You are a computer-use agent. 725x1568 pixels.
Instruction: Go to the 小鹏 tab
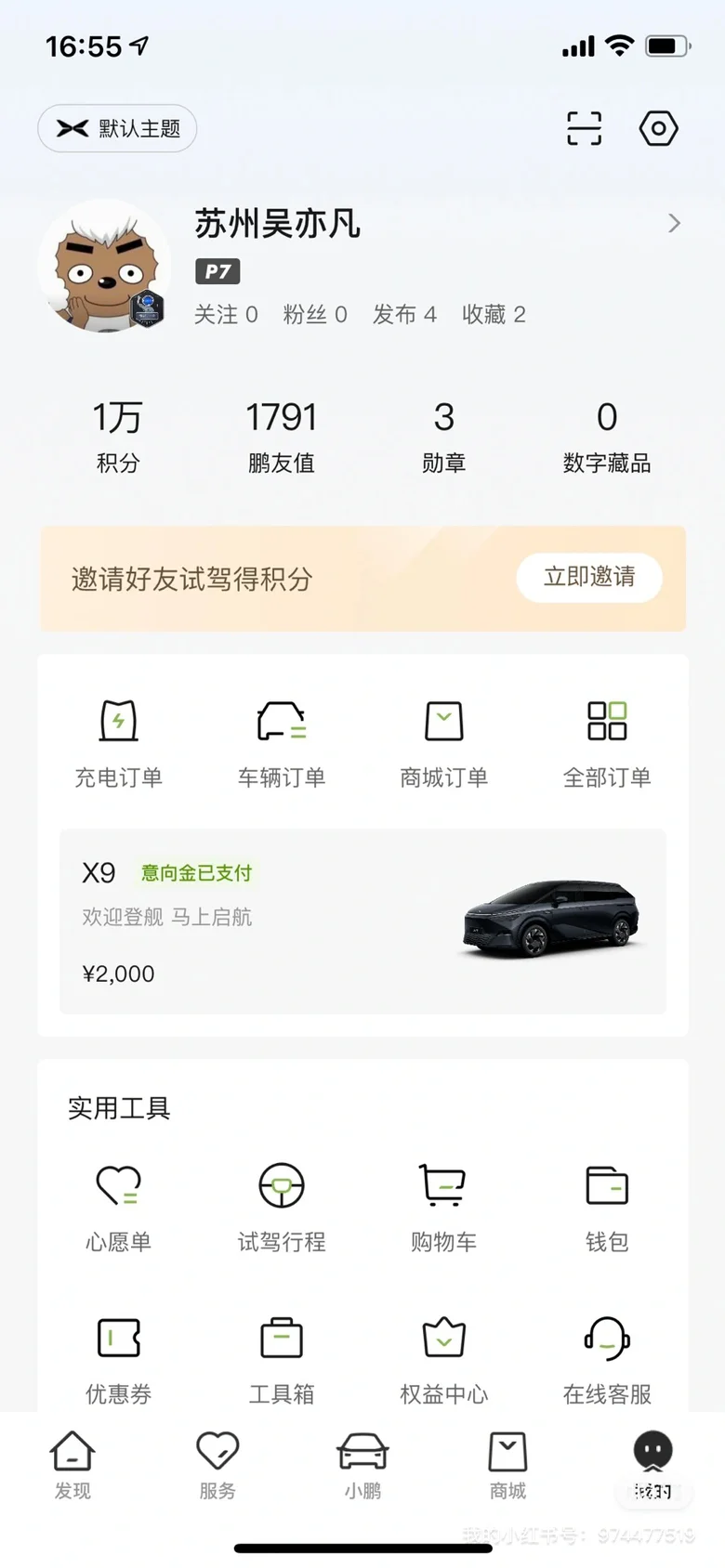362,1465
